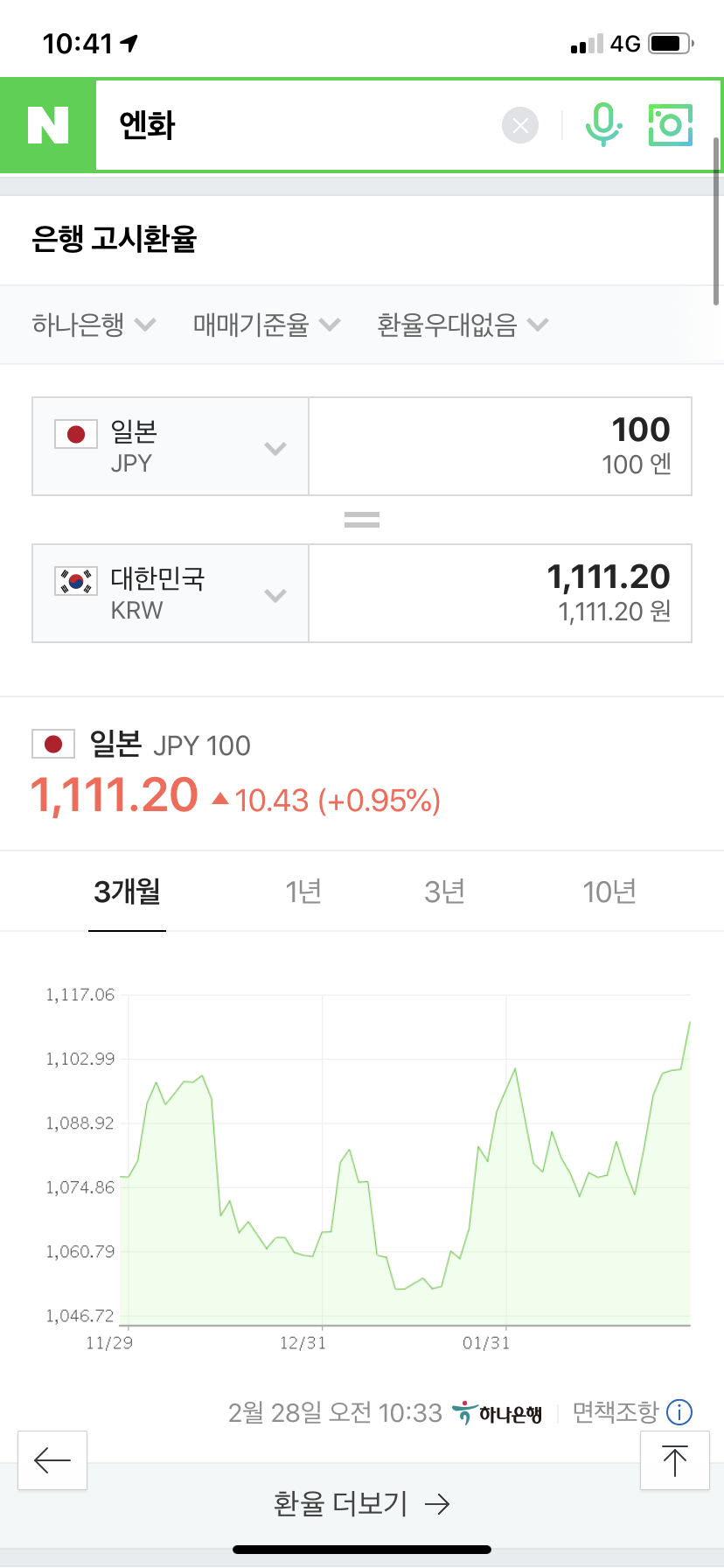Switch to the 1년 chart tab
Image resolution: width=724 pixels, height=1568 pixels.
(x=303, y=892)
